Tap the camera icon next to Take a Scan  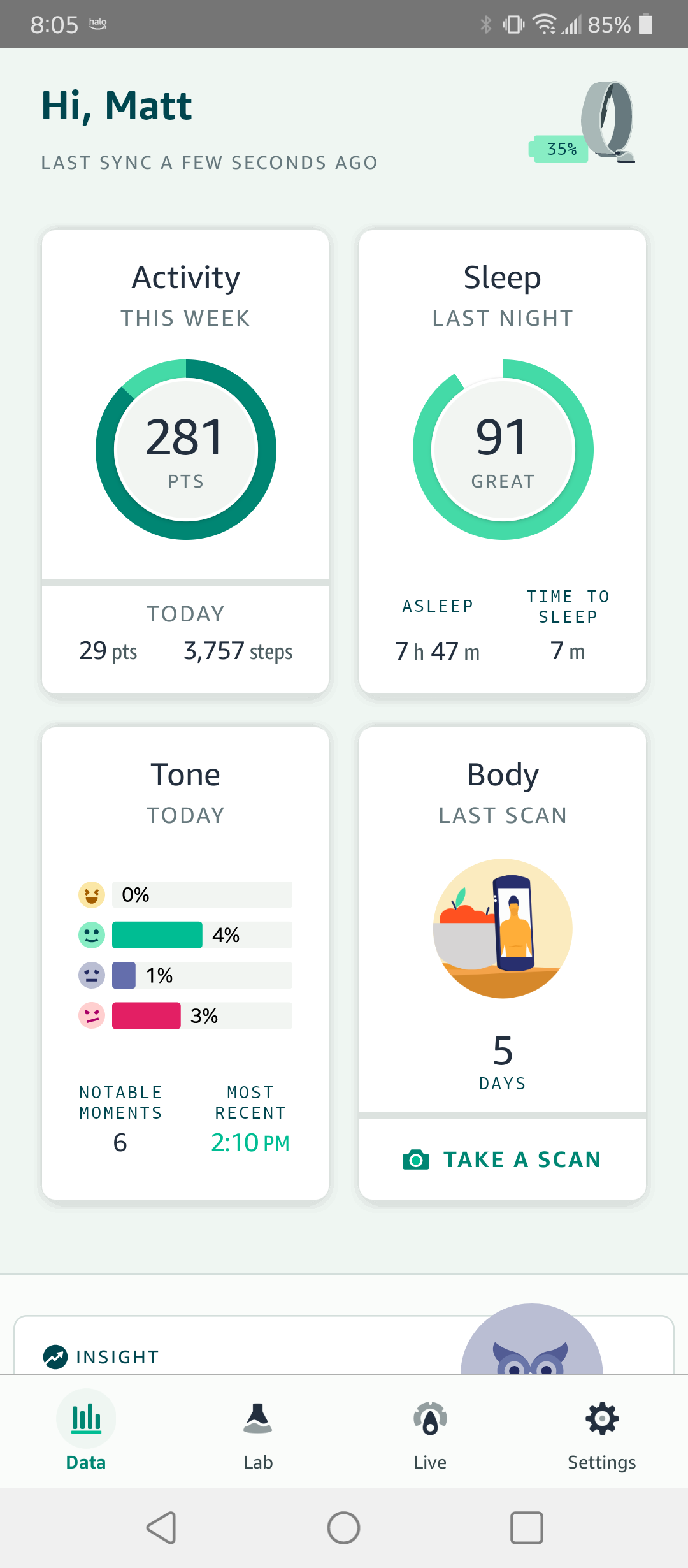416,1159
